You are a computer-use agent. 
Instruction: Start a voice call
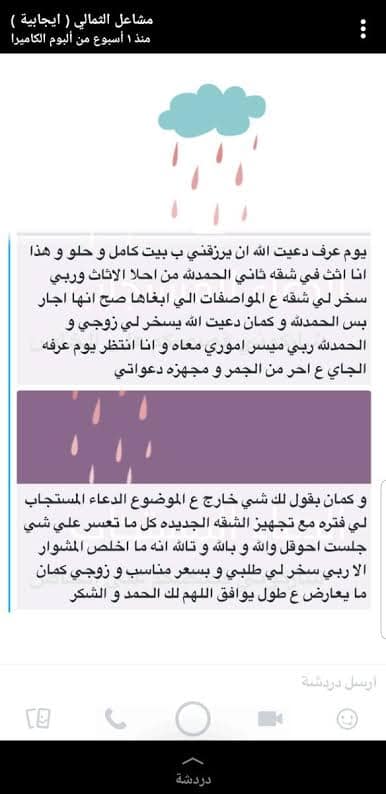115,719
